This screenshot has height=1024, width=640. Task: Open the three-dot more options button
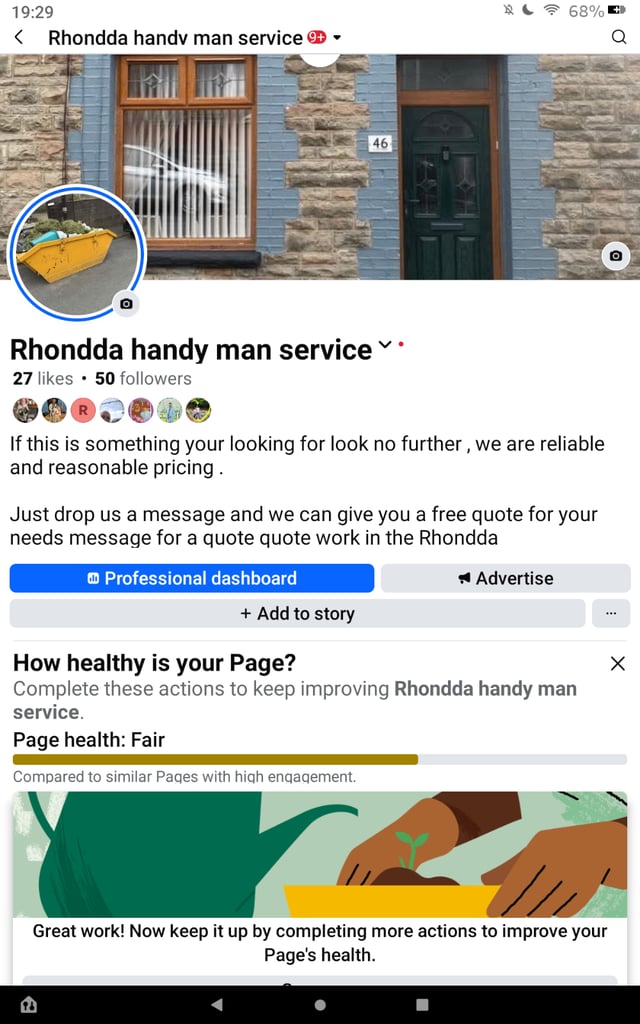point(611,613)
